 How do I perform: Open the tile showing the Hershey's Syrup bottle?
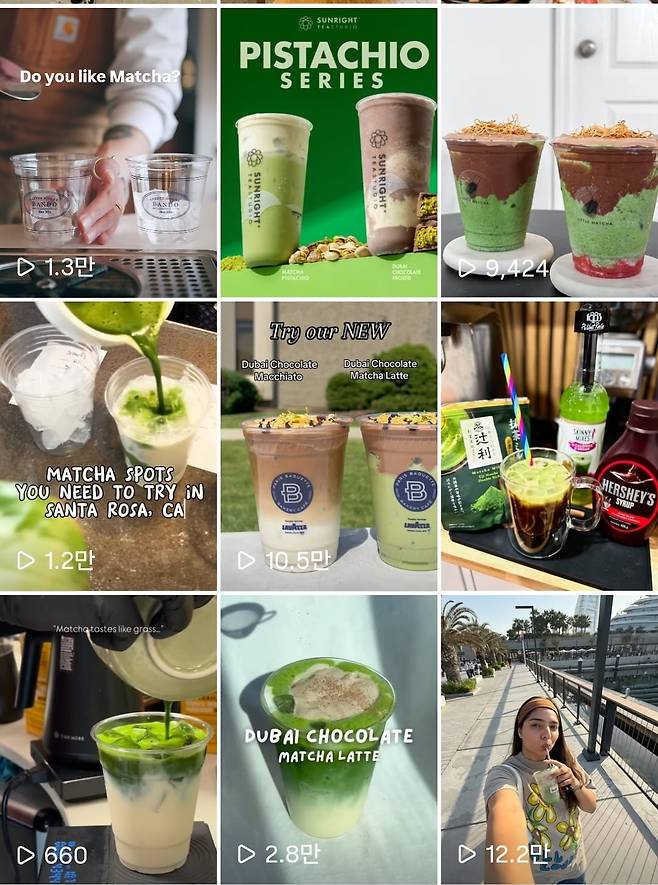tap(549, 446)
